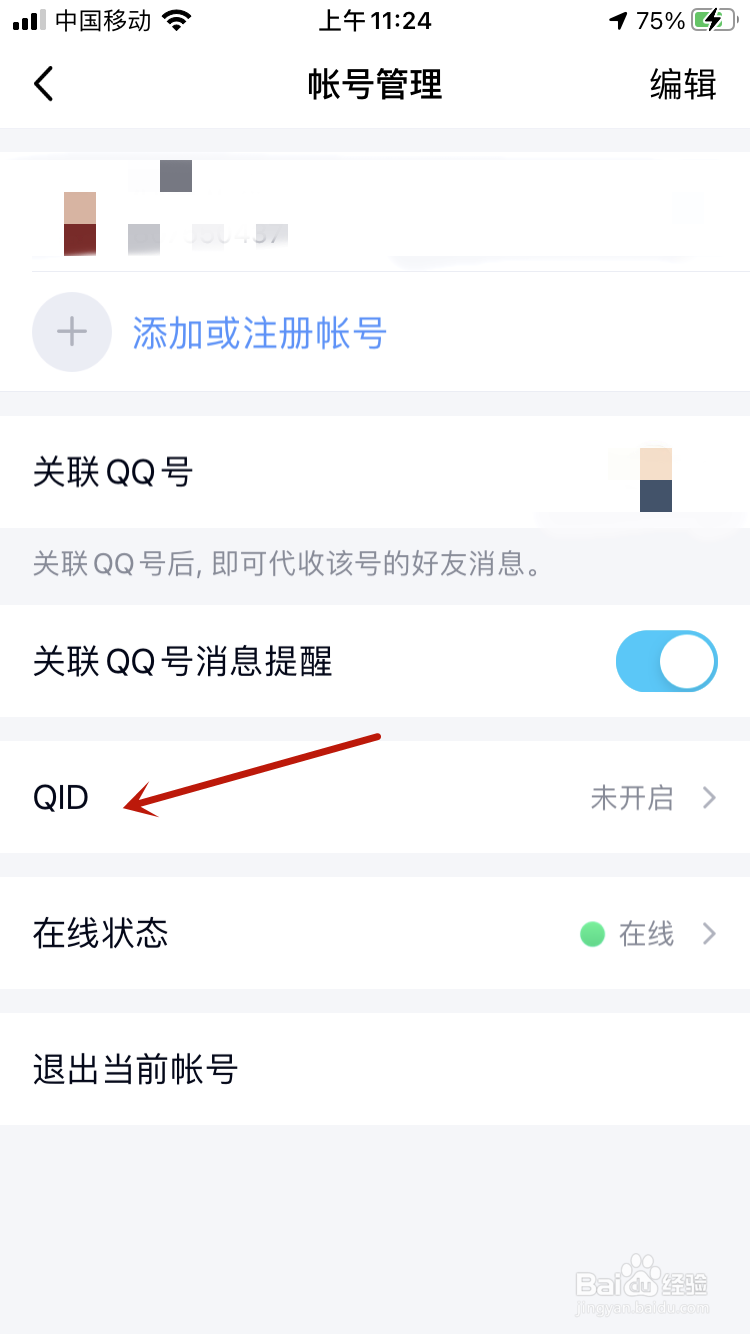Toggle the linked QQ message reminder on
750x1334 pixels.
point(666,661)
